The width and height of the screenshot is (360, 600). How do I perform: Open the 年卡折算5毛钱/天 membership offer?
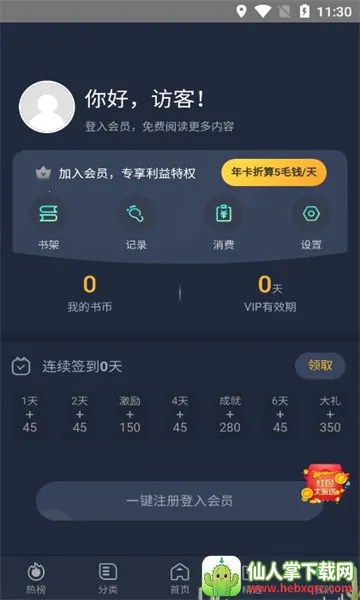[274, 173]
